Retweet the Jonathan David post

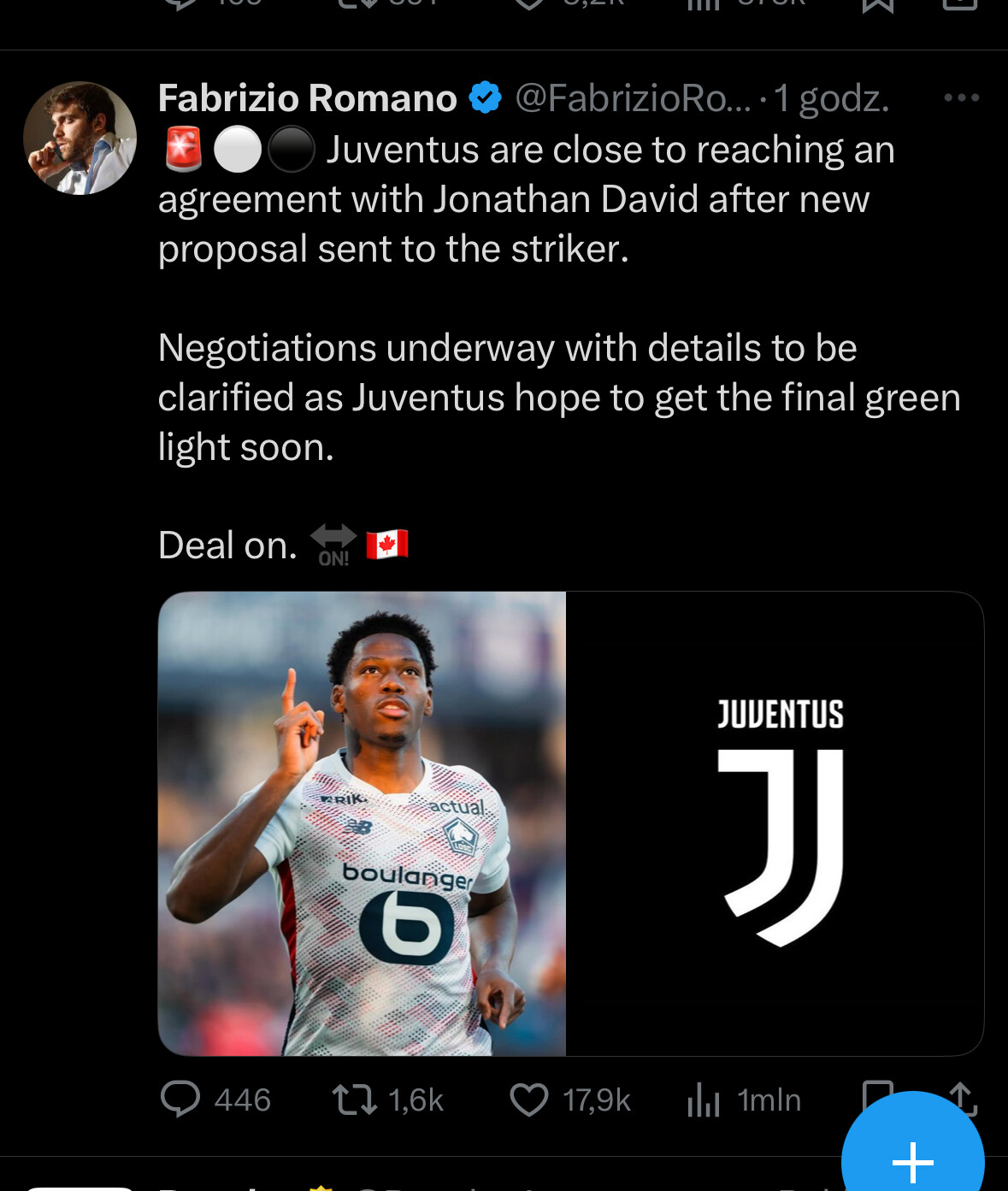[355, 1100]
